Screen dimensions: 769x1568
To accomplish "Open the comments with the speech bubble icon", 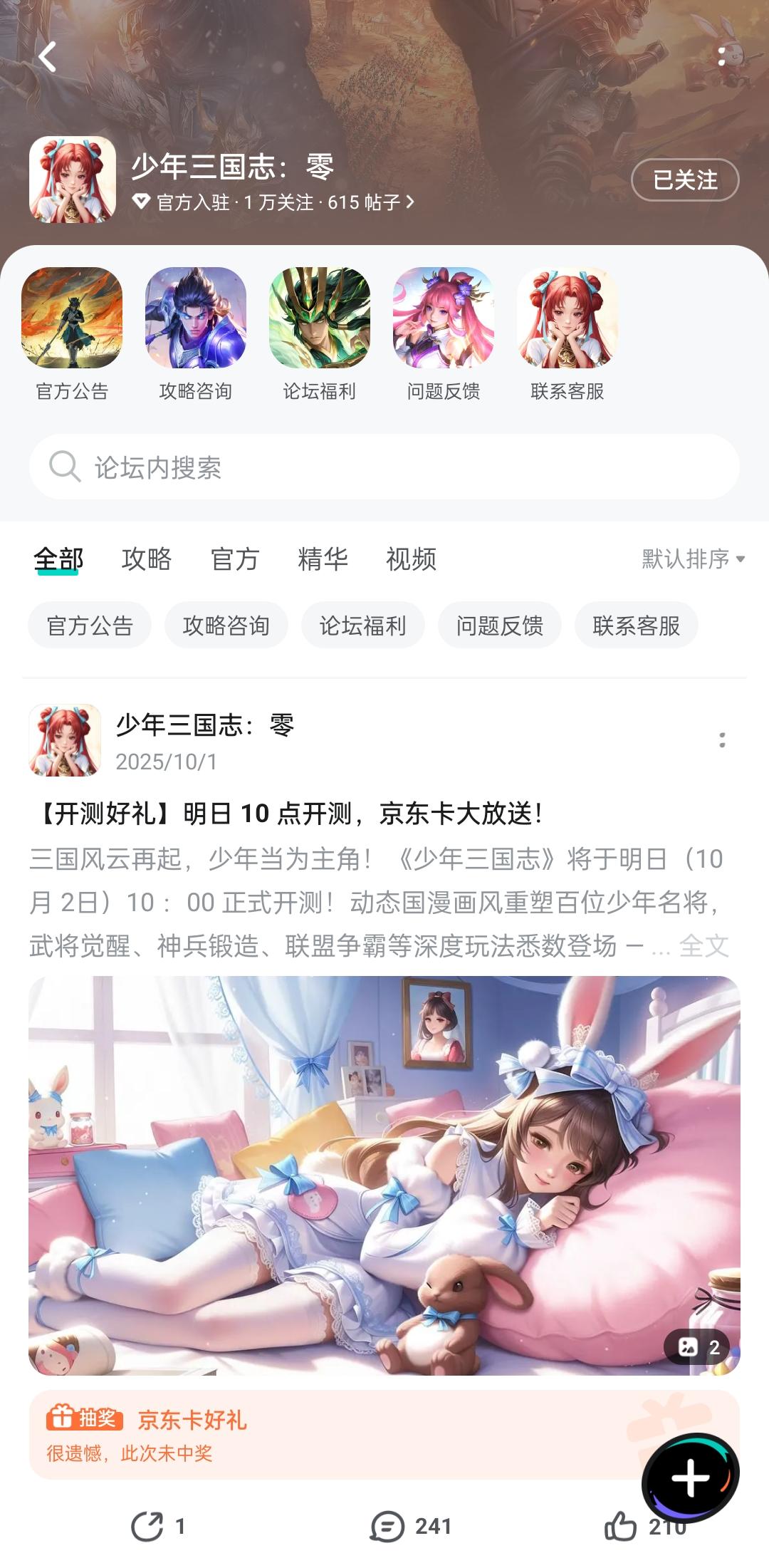I will pyautogui.click(x=387, y=1527).
